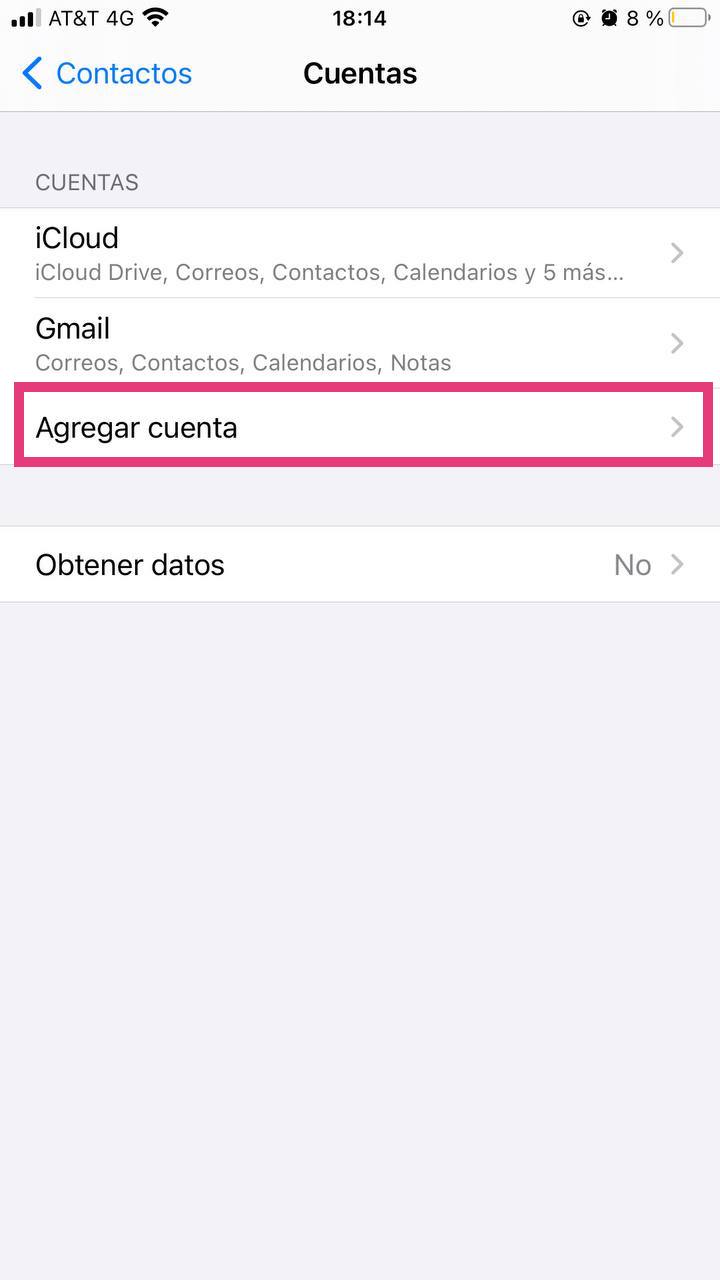Tap the orientation lock icon in status bar
720x1280 pixels.
tap(581, 16)
